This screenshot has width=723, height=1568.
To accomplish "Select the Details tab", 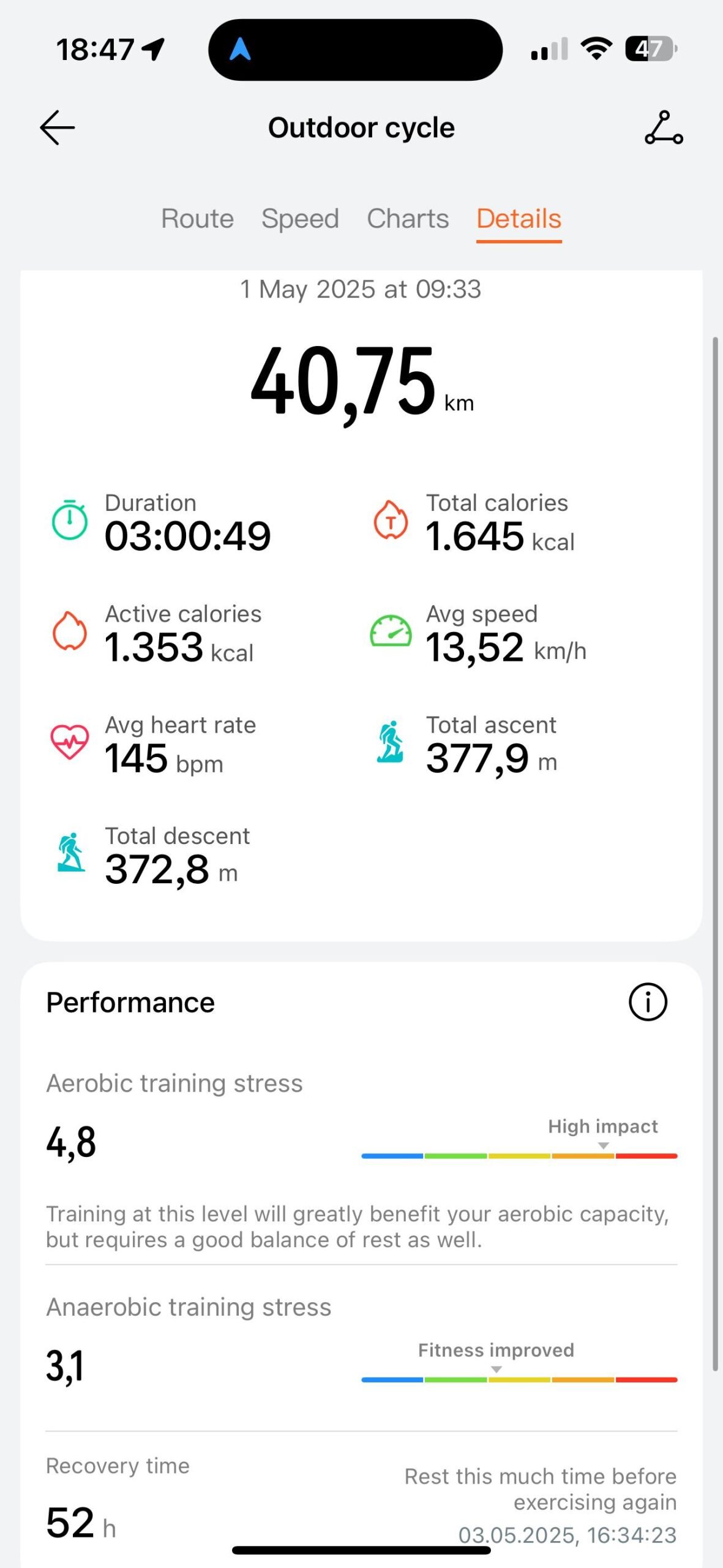I will [519, 219].
